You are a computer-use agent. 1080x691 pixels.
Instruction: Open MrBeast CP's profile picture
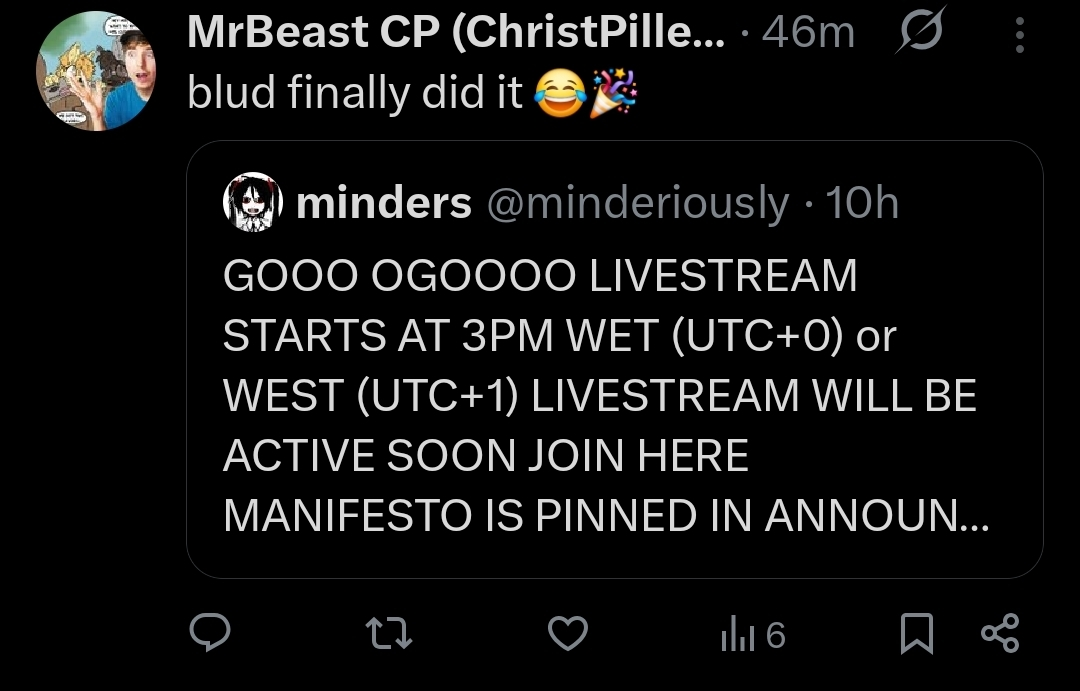96,71
